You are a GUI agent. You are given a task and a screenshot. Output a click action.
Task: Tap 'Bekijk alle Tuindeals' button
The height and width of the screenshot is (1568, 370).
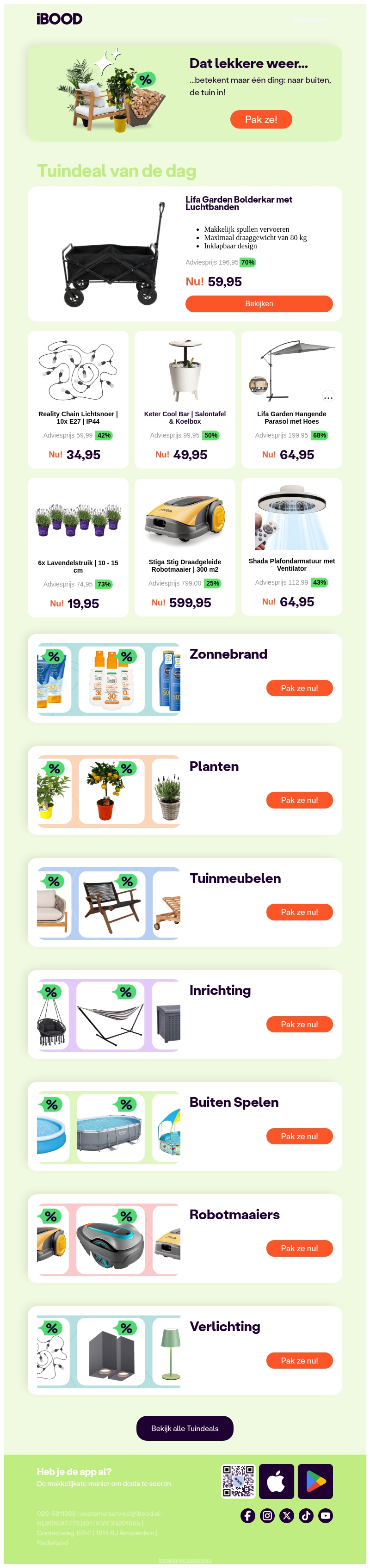[185, 1428]
